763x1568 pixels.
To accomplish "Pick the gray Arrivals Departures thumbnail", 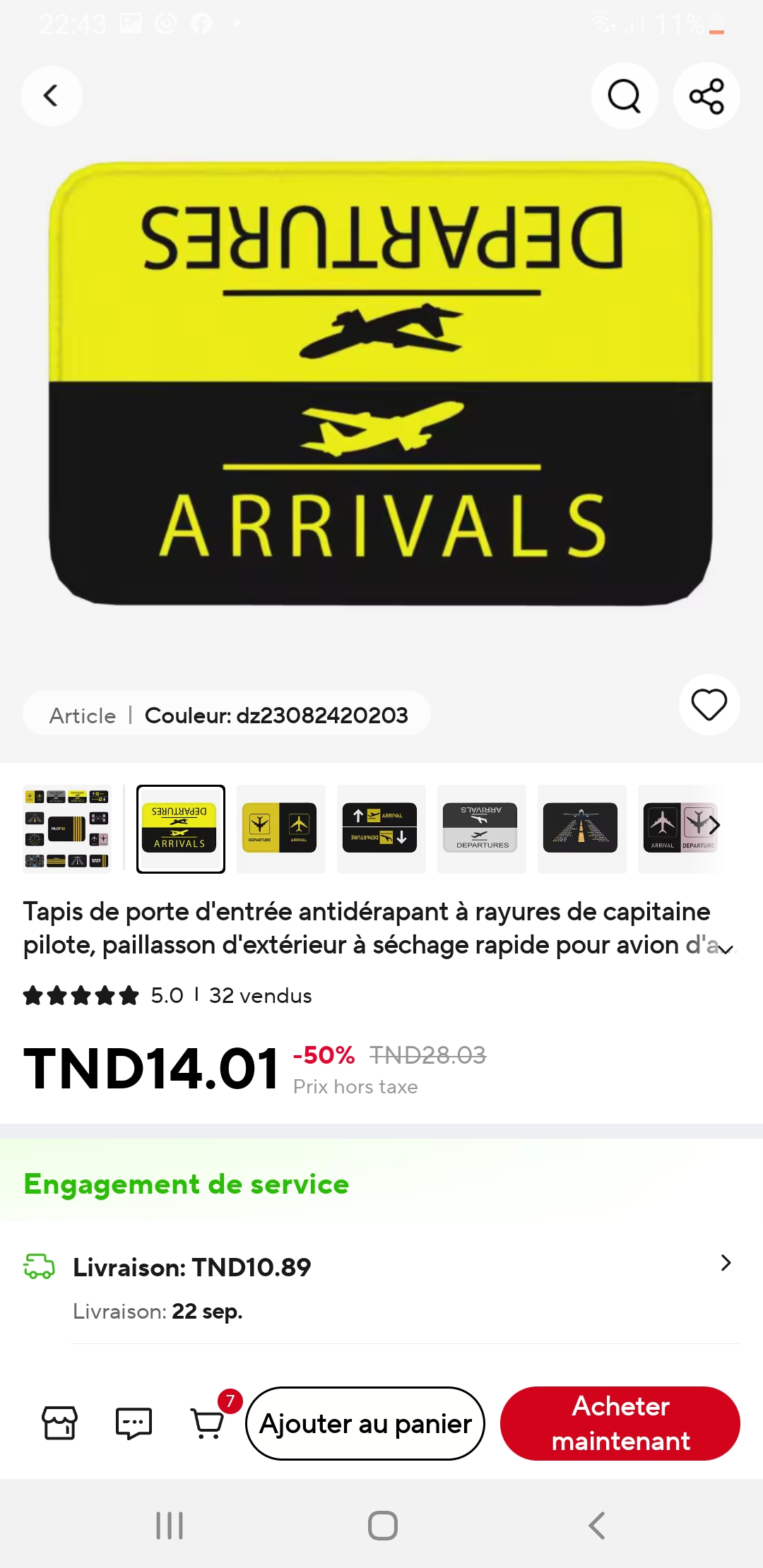I will (481, 828).
